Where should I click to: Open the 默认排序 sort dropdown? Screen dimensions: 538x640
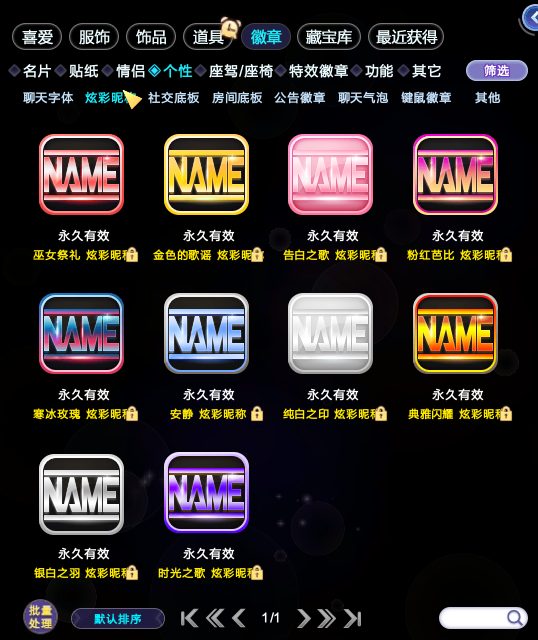click(118, 619)
